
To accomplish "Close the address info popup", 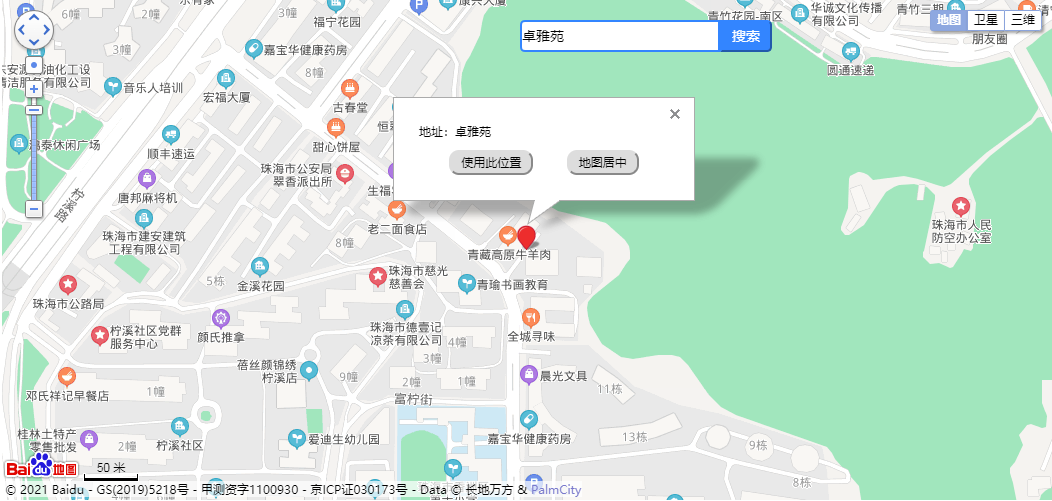I will click(675, 114).
